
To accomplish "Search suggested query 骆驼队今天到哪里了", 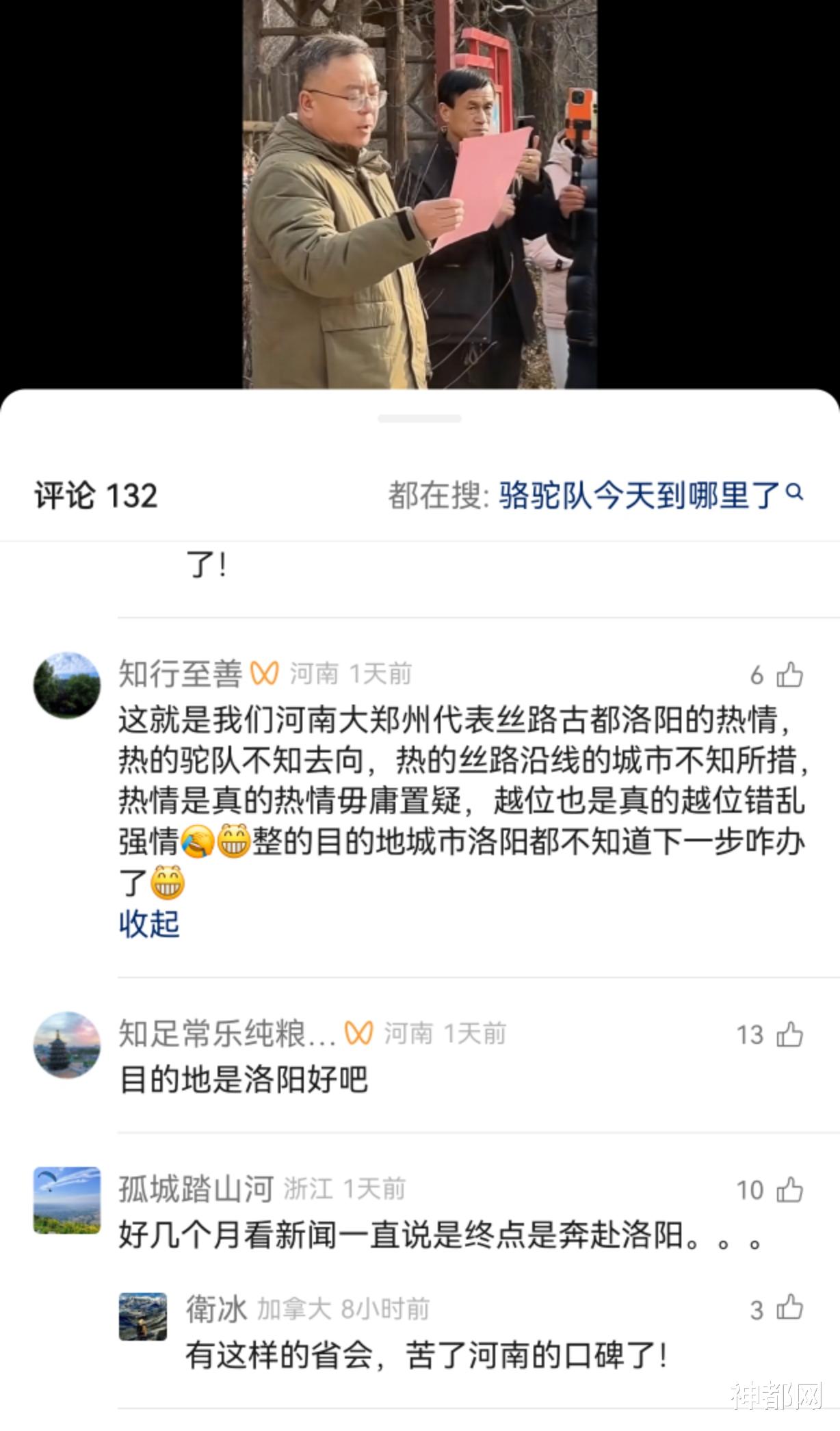I will 650,495.
